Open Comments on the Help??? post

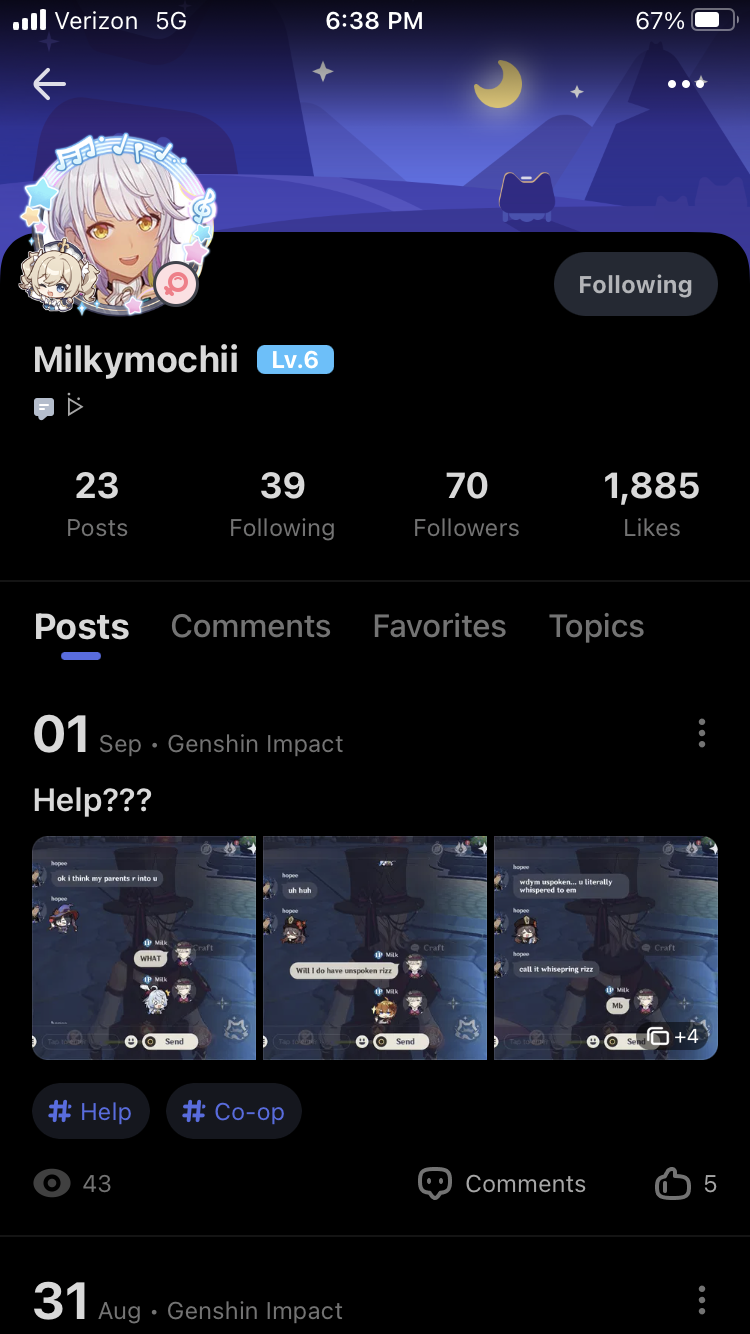[x=502, y=1184]
